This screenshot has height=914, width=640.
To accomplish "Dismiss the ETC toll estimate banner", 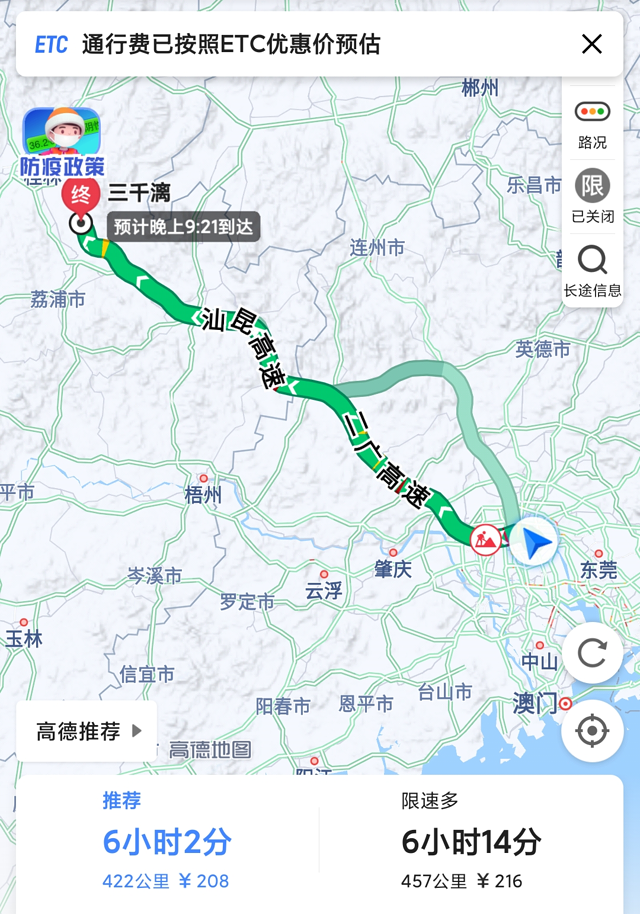I will (592, 44).
